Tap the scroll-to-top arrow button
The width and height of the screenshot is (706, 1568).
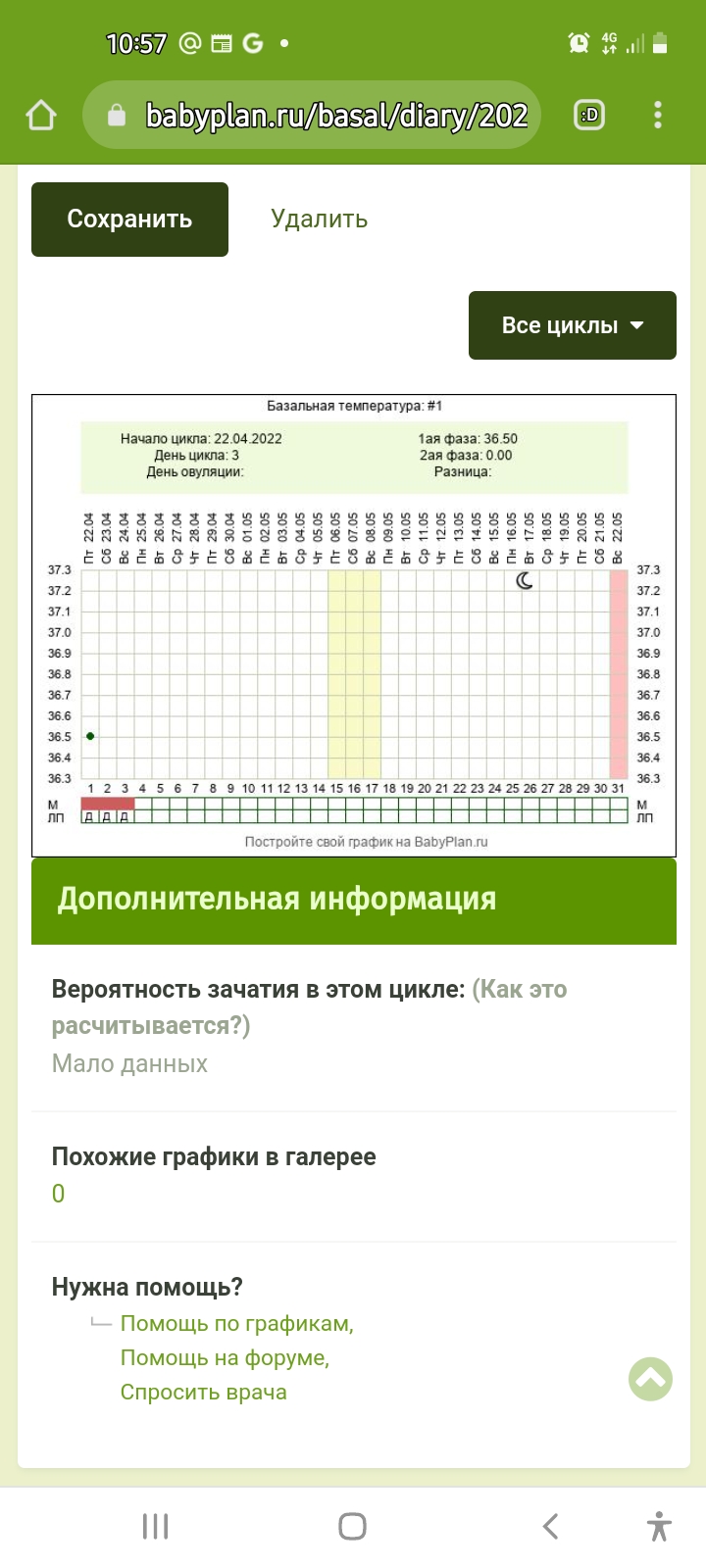click(650, 1379)
